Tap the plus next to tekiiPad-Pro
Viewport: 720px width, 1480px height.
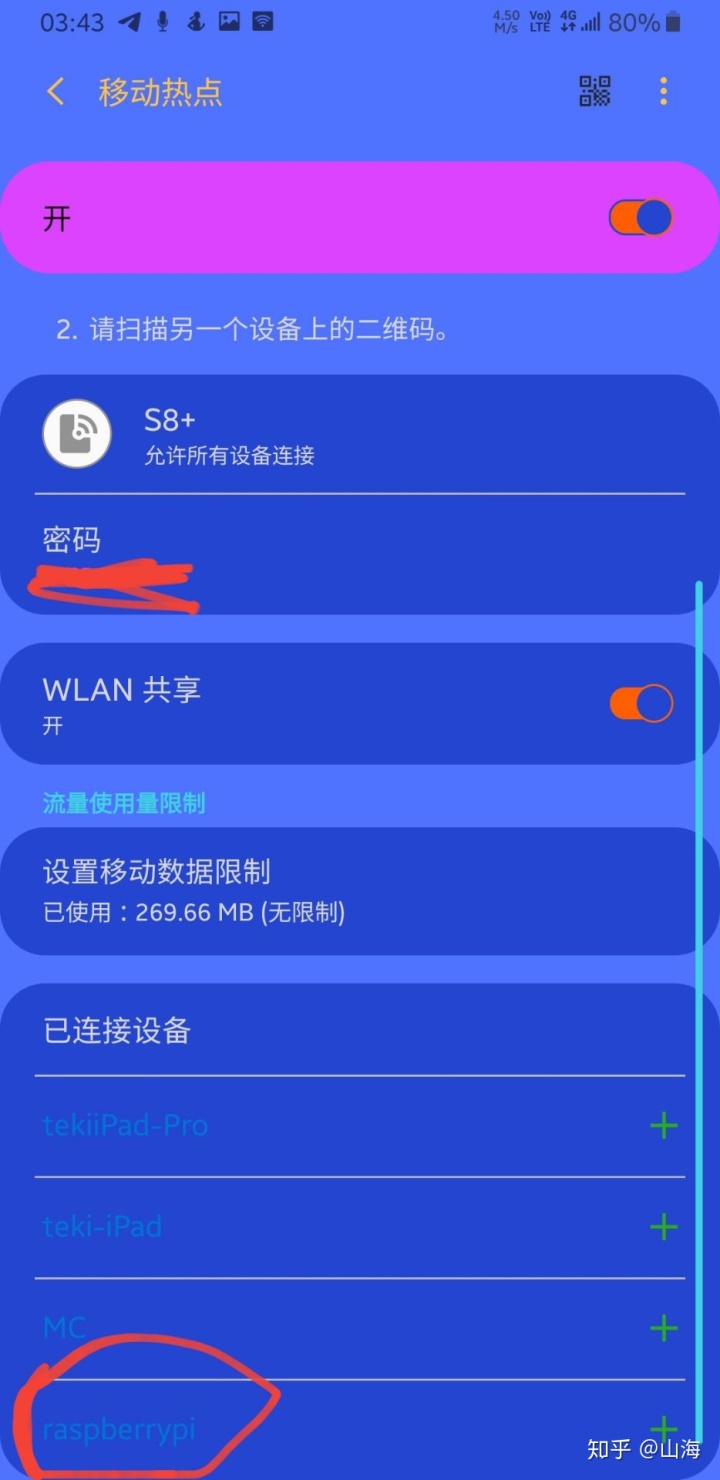tap(663, 1126)
